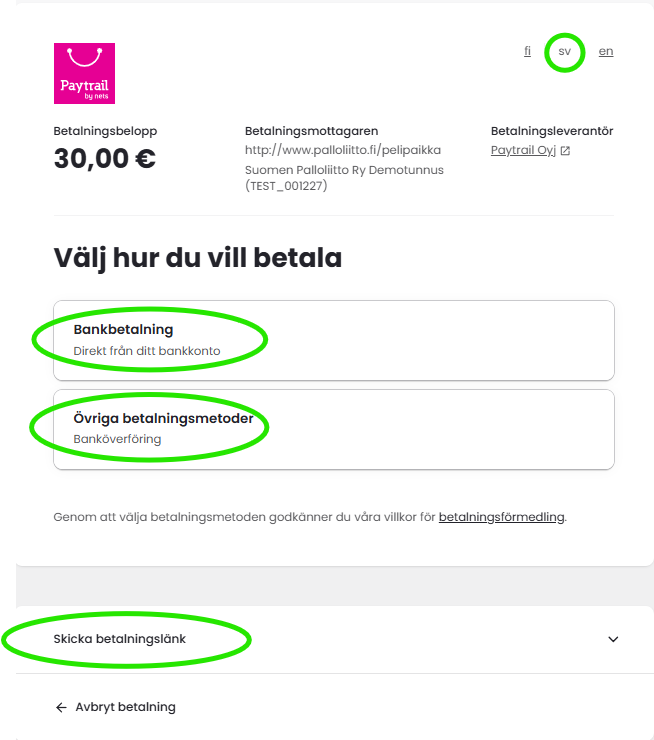Choose Övriga betalningsmetoder option
The height and width of the screenshot is (740, 654).
334,429
